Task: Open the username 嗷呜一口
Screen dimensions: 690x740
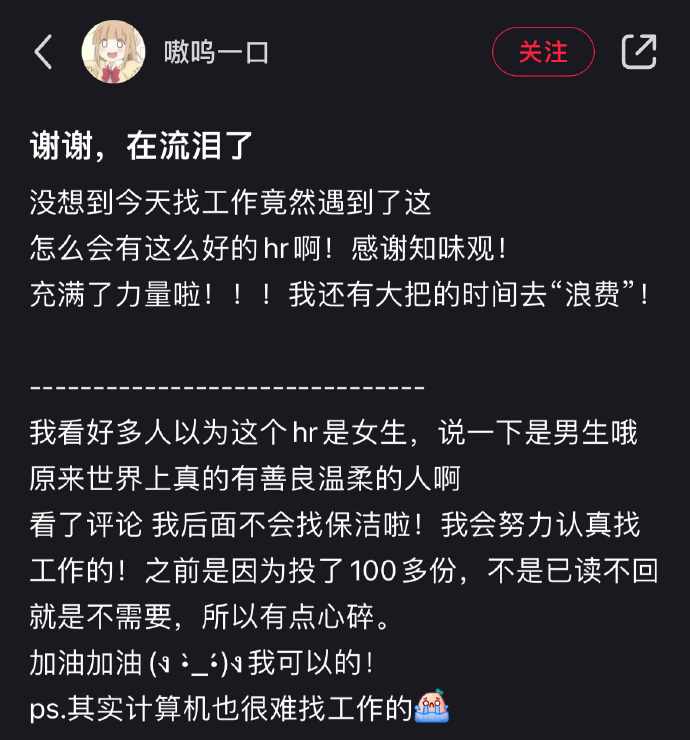Action: tap(217, 52)
